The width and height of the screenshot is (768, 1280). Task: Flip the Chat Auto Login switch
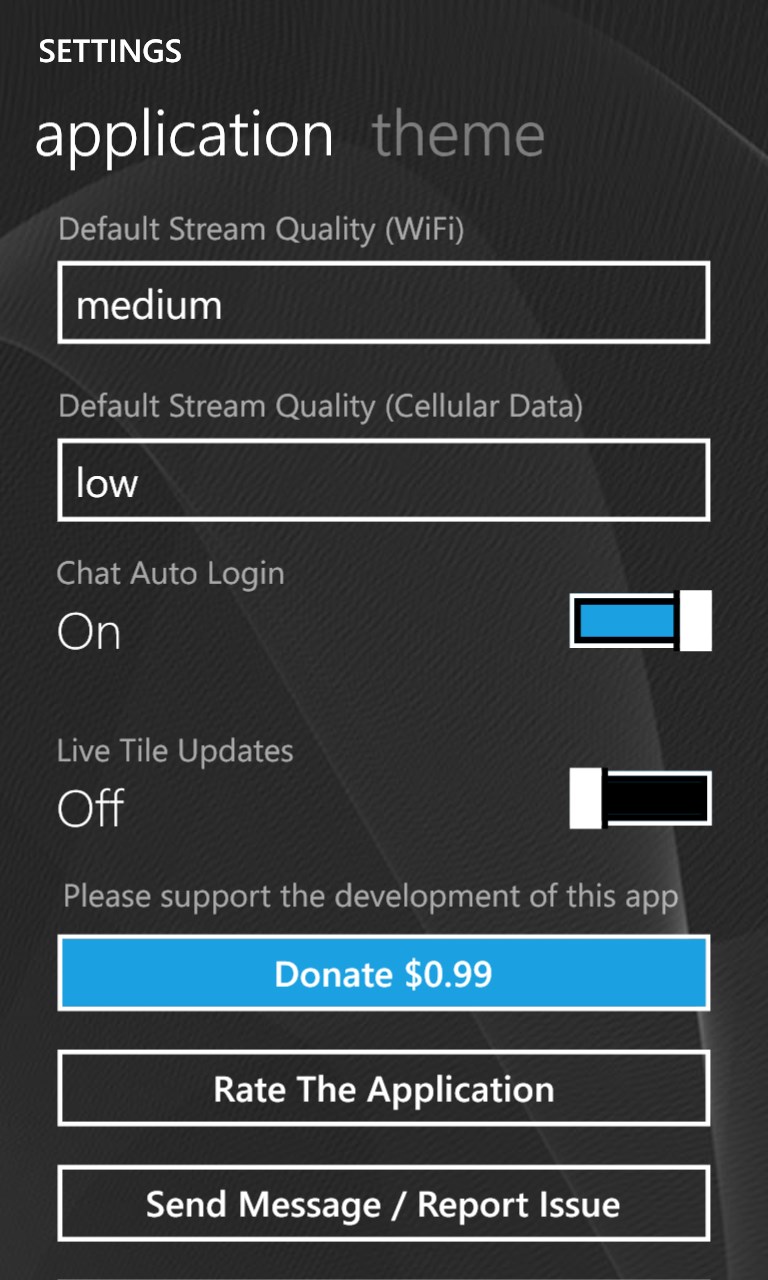(640, 622)
